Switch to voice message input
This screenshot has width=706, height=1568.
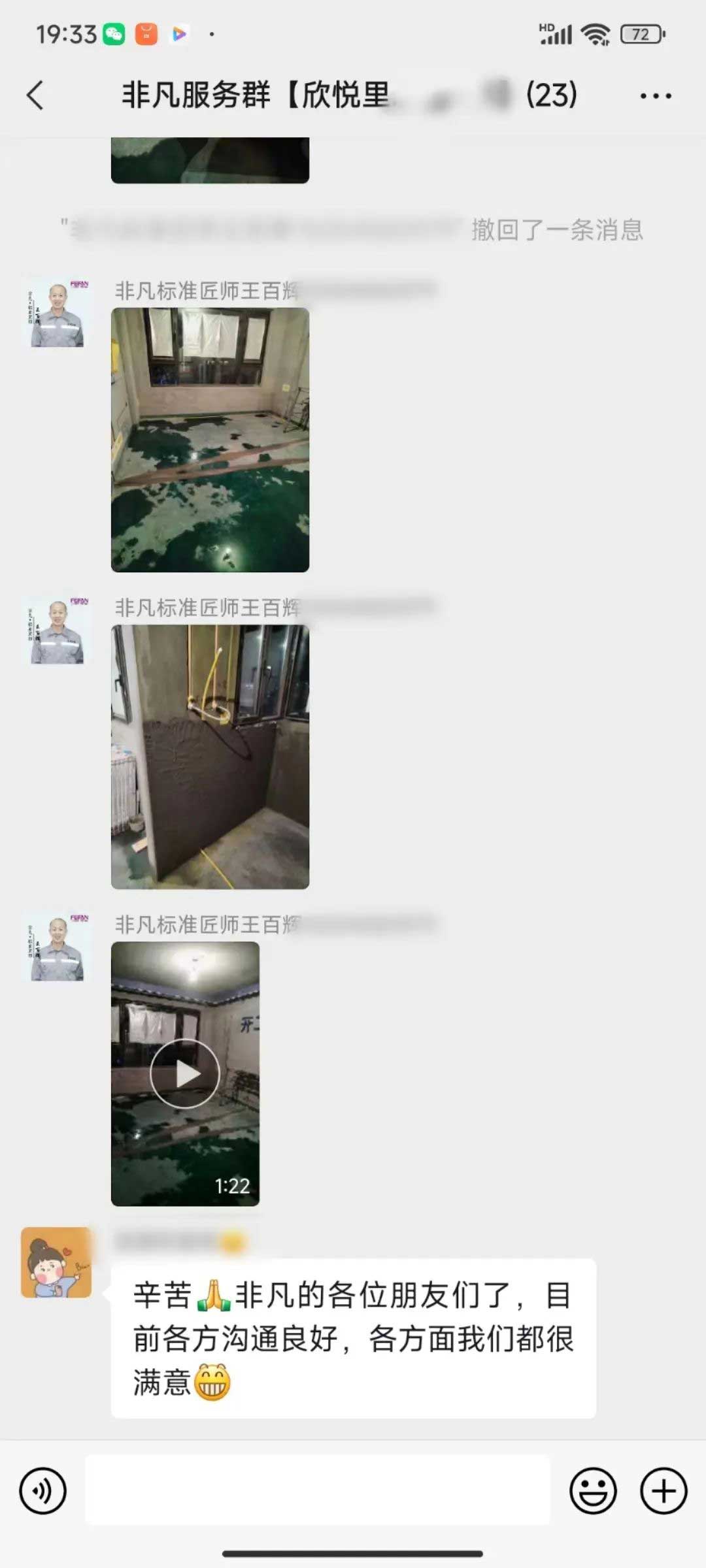click(x=43, y=1491)
